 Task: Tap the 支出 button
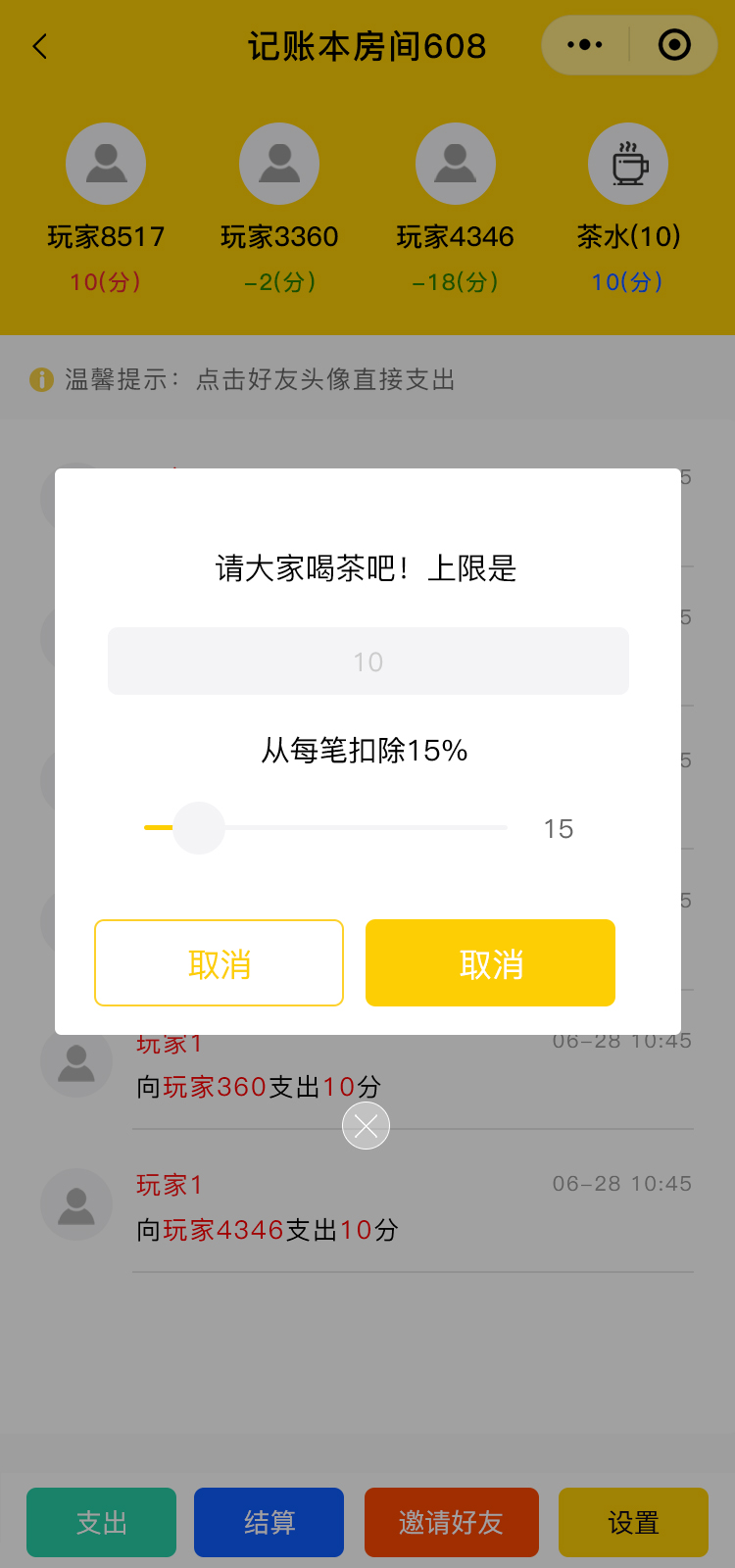click(101, 1522)
